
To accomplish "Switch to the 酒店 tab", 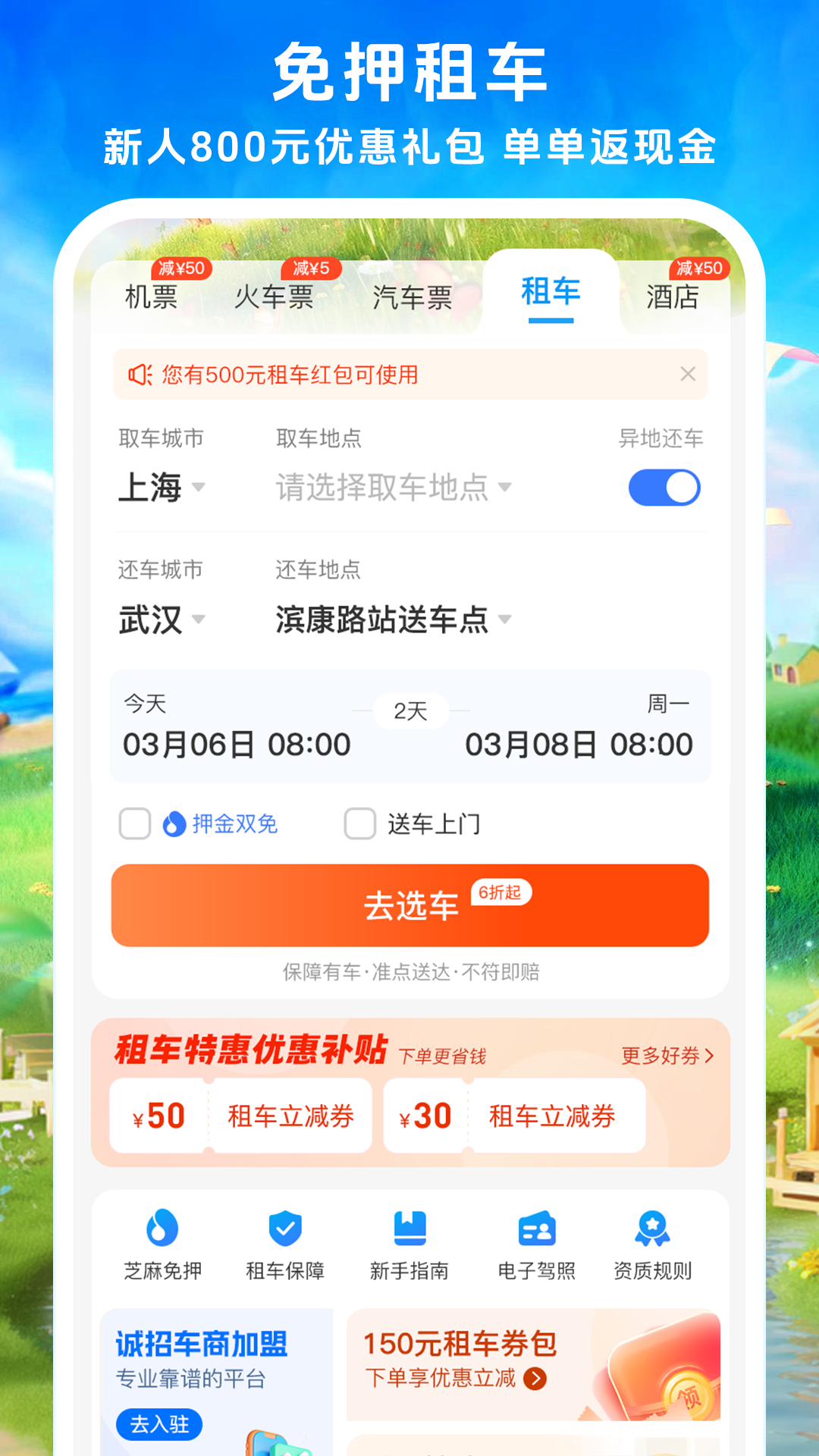I will [672, 298].
